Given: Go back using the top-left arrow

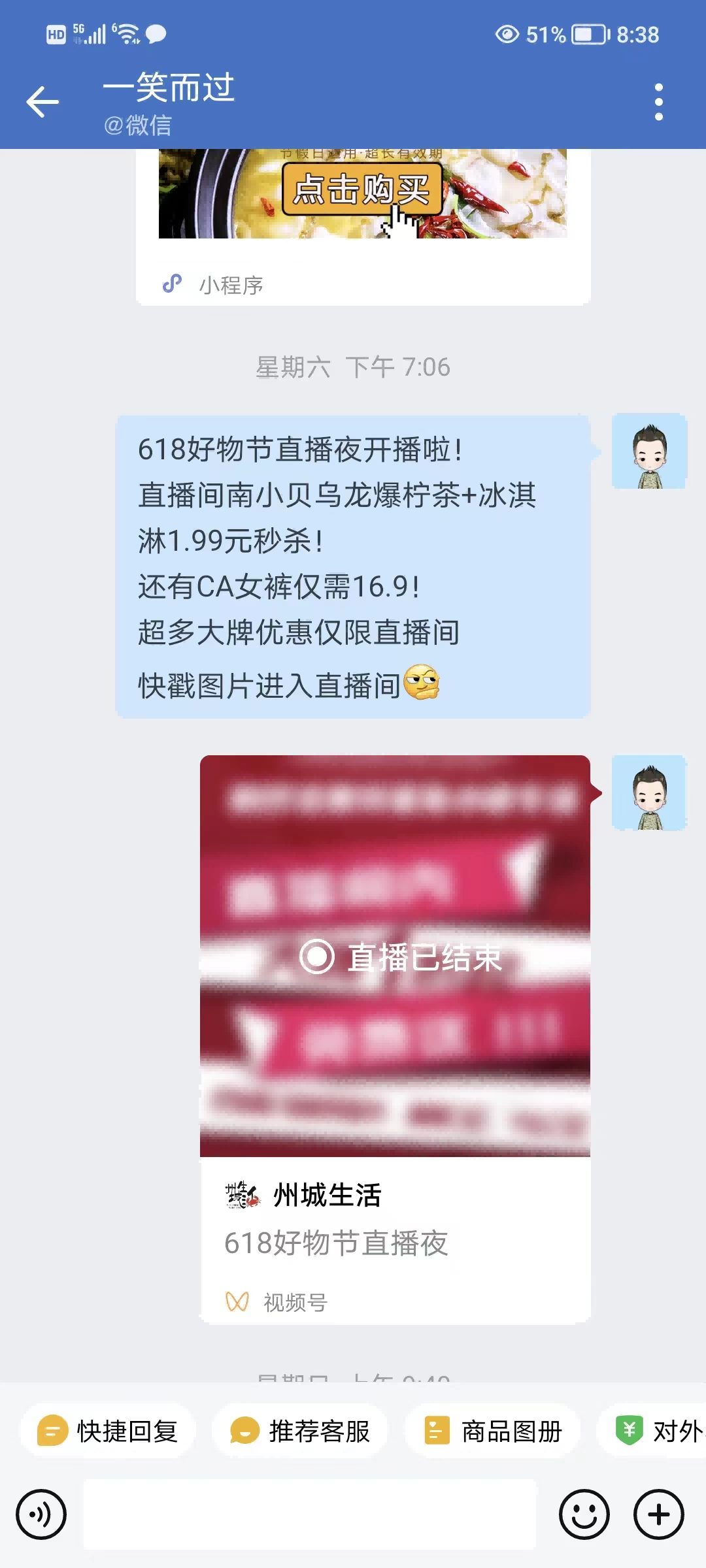Looking at the screenshot, I should 43,102.
